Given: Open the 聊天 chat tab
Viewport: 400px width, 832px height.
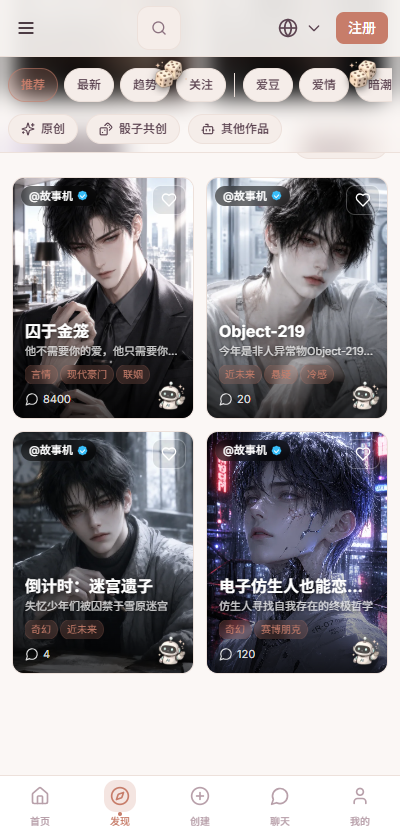Looking at the screenshot, I should (x=280, y=805).
